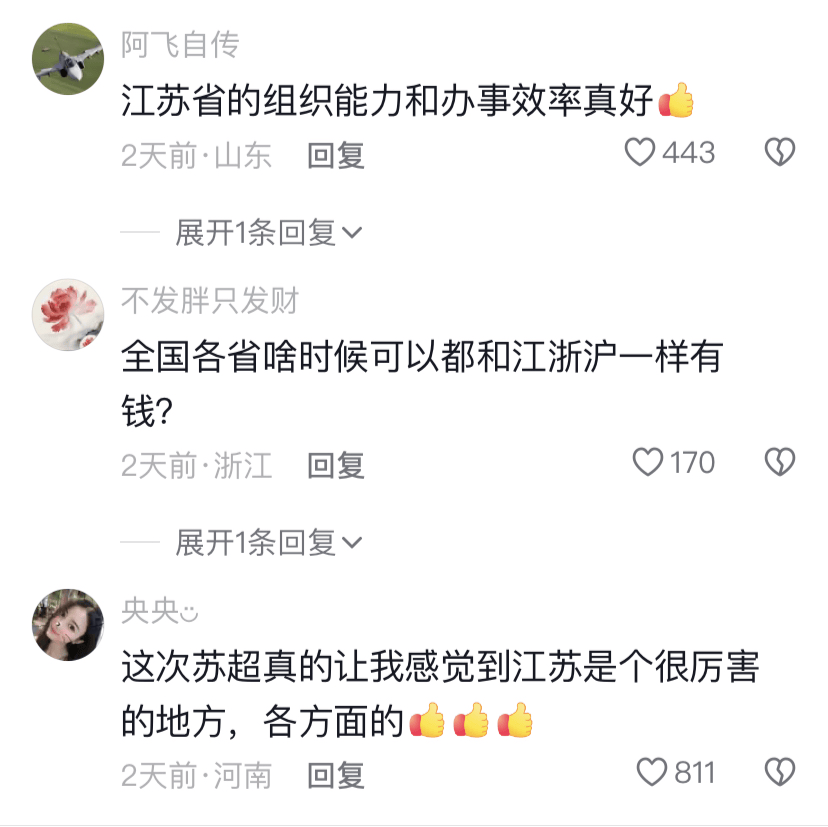The width and height of the screenshot is (828, 827).
Task: Dislike the comment by 央央
Action: 779,772
